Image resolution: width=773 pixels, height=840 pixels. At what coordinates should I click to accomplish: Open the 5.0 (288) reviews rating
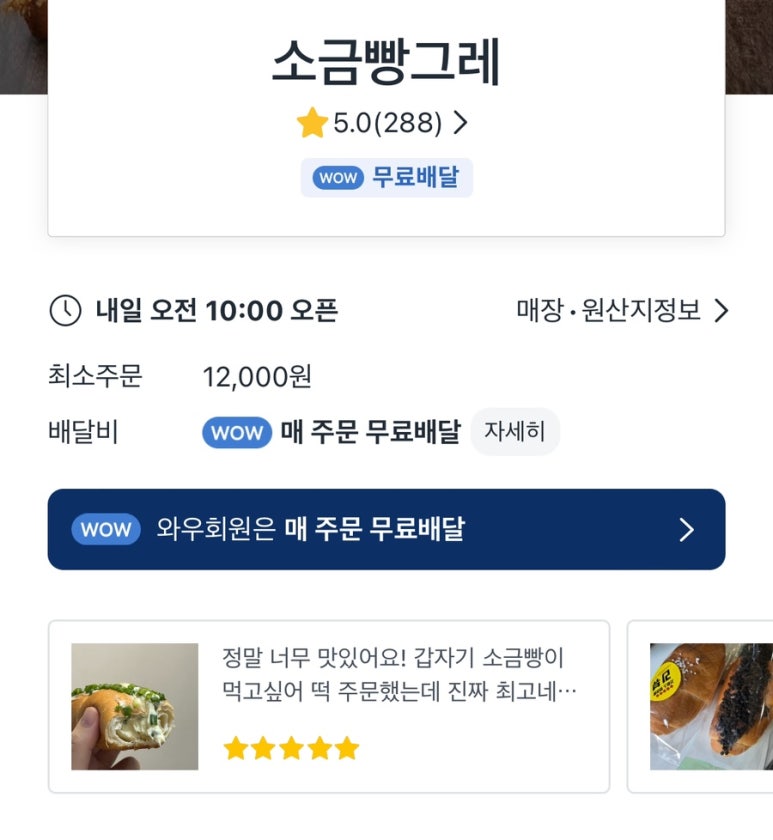(384, 123)
